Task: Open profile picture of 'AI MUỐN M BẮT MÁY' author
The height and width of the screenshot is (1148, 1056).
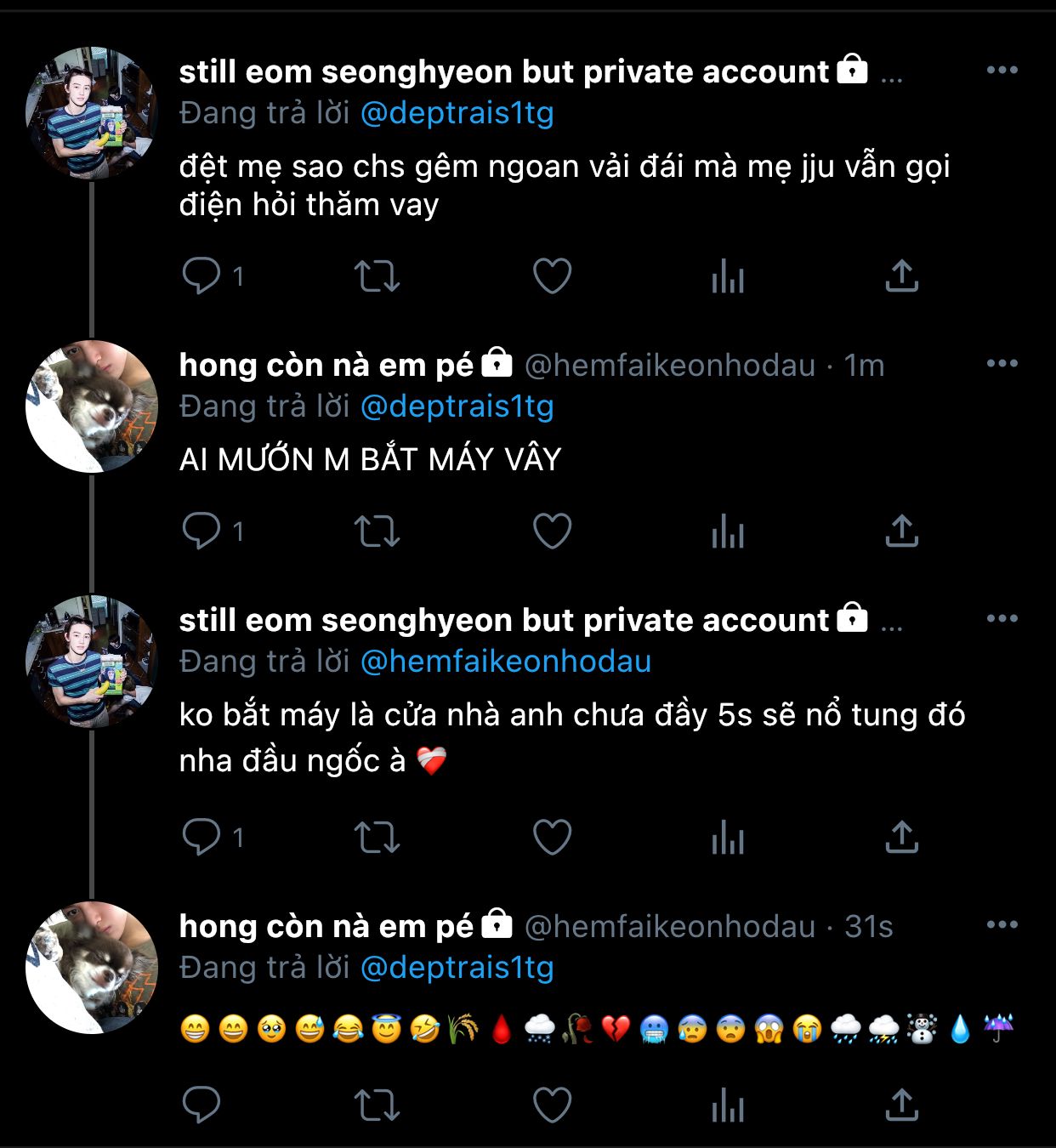Action: pyautogui.click(x=92, y=406)
